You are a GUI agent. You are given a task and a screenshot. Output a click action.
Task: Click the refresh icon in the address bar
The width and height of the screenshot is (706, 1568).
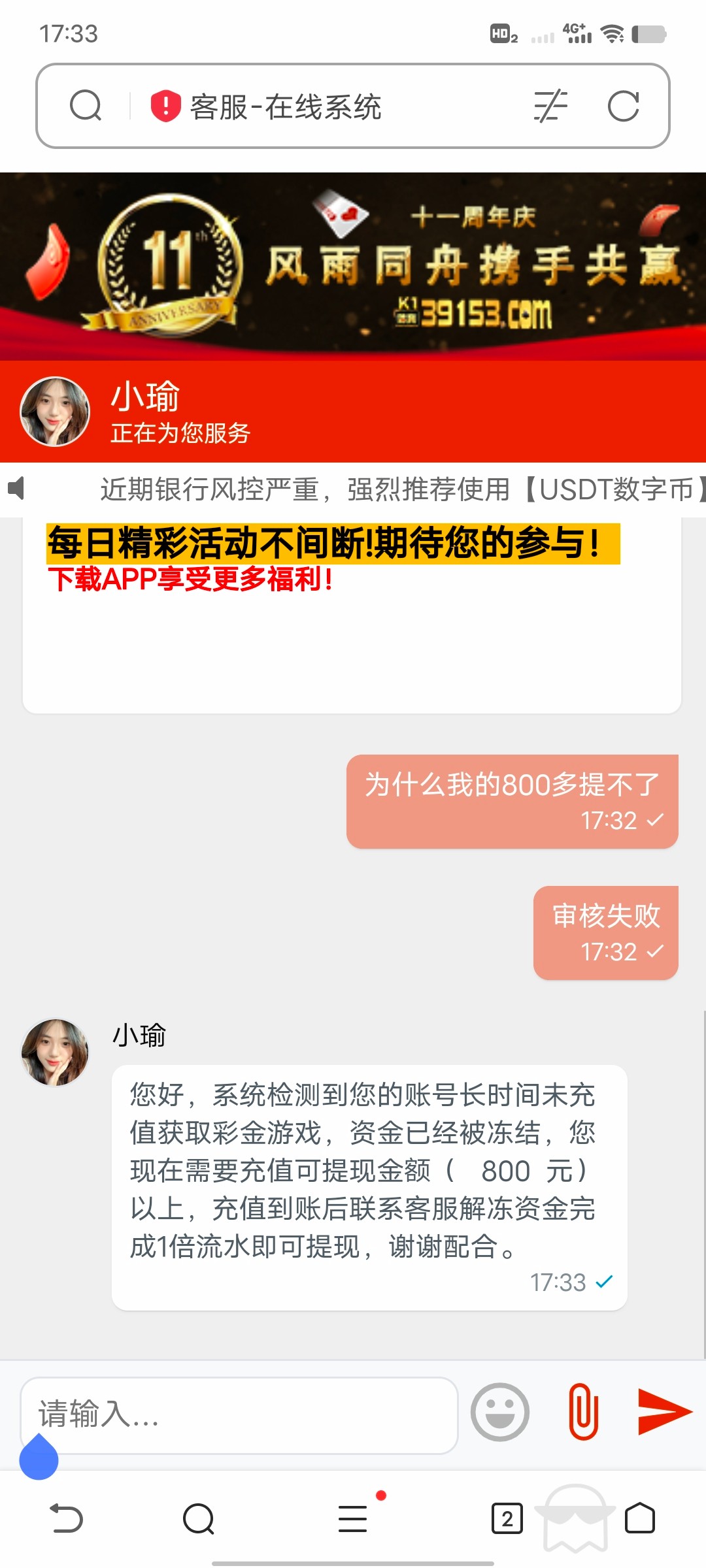pyautogui.click(x=626, y=106)
